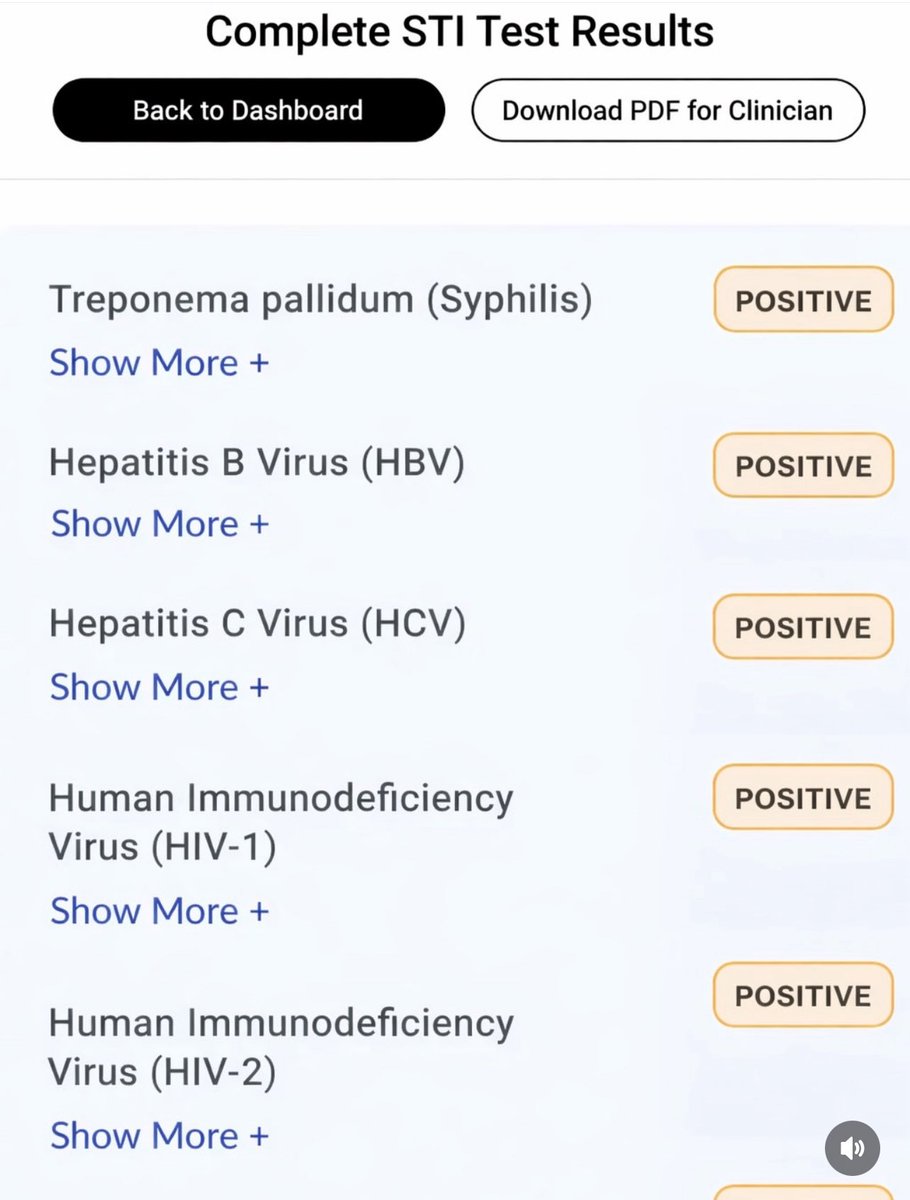
Task: Toggle the video sound speaker icon
Action: [852, 1148]
